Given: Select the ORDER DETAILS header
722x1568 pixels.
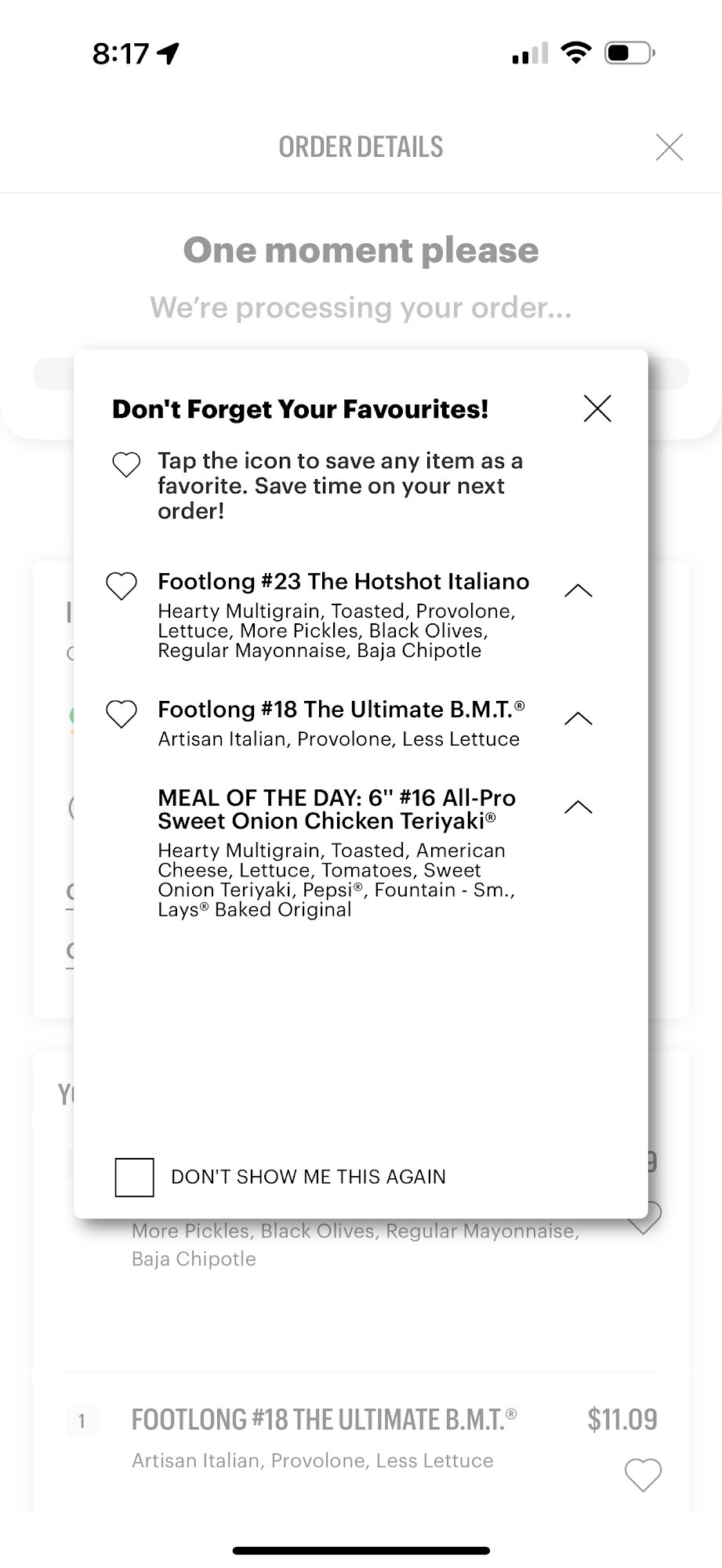Looking at the screenshot, I should click(361, 147).
